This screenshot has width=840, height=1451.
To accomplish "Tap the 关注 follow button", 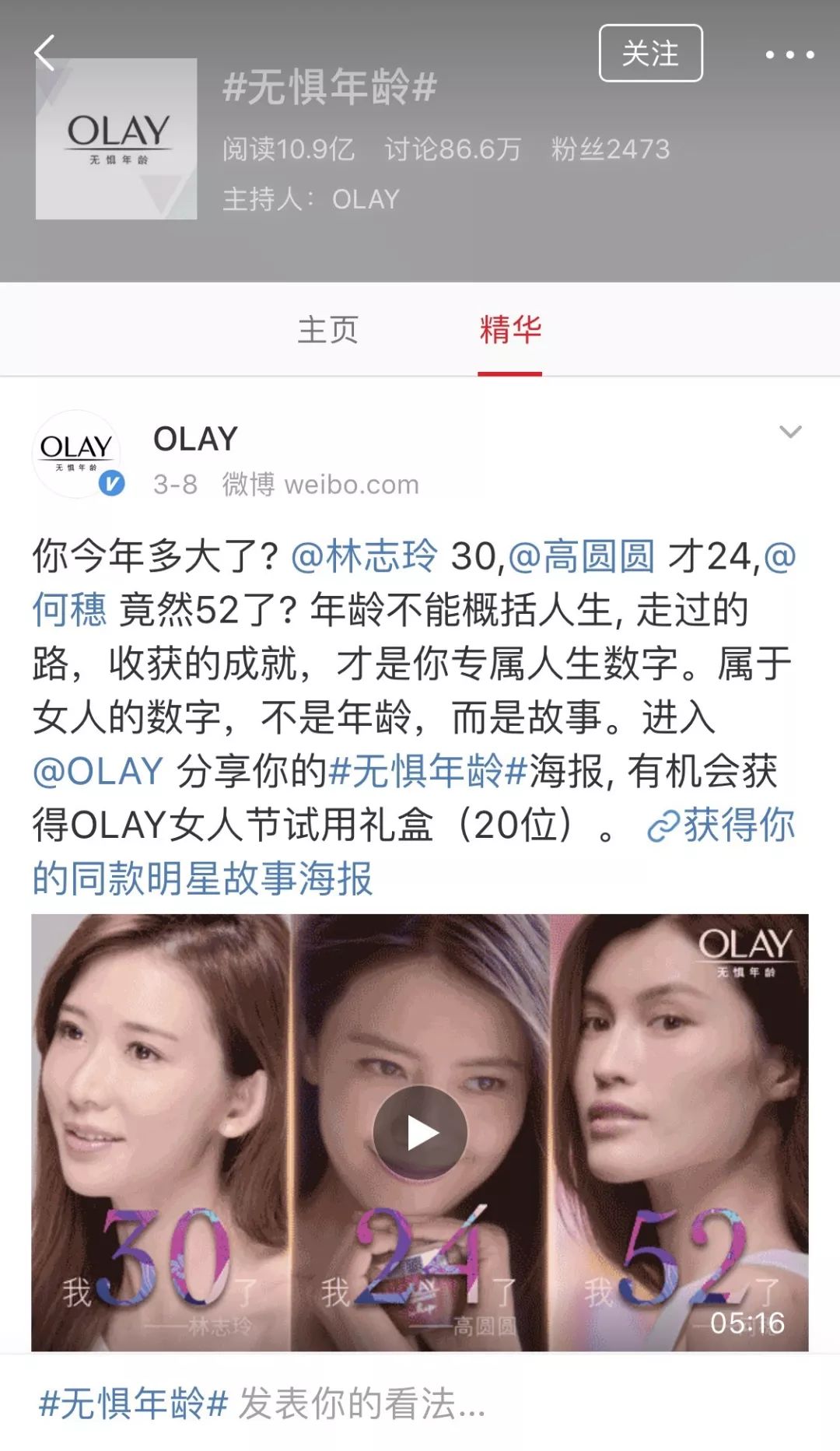I will point(650,54).
